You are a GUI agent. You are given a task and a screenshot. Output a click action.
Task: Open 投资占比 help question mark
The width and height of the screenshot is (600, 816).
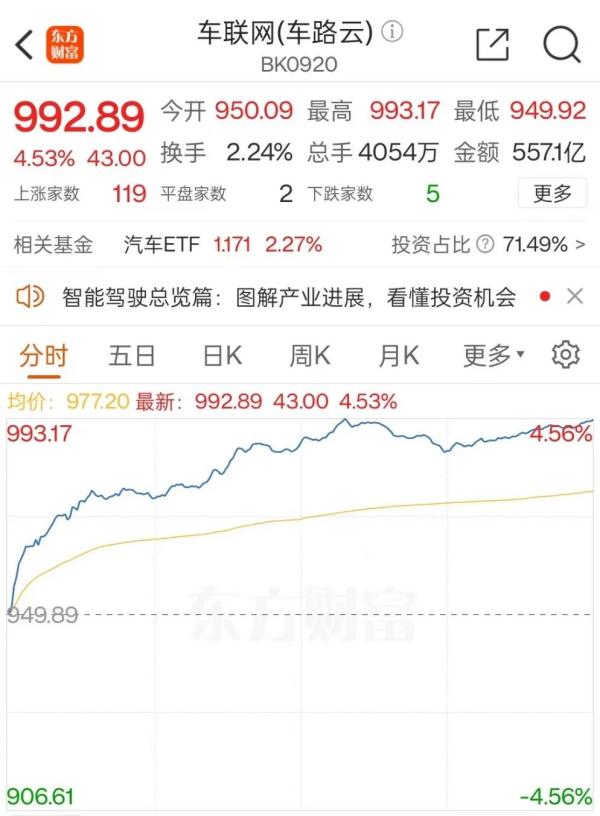(x=486, y=244)
